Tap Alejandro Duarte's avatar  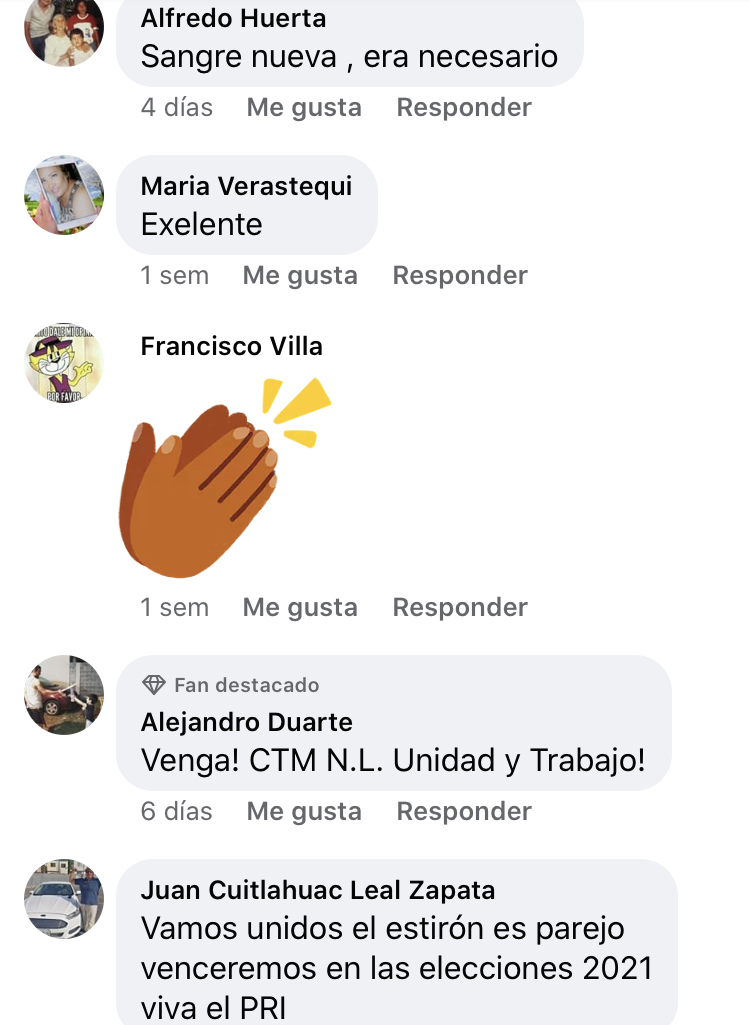(x=64, y=695)
